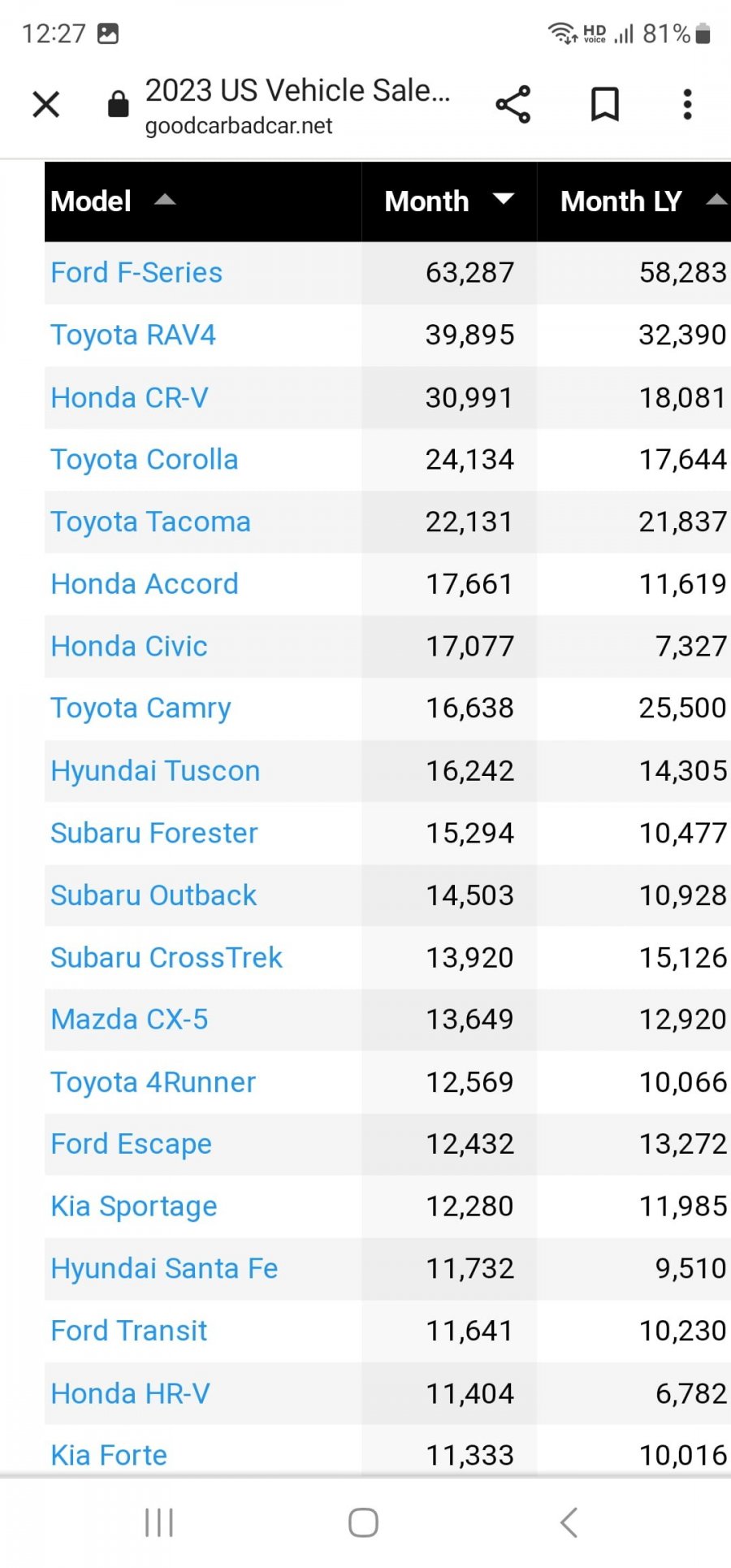Go back with system back button
Screen dimensions: 731x1568
[x=569, y=1523]
